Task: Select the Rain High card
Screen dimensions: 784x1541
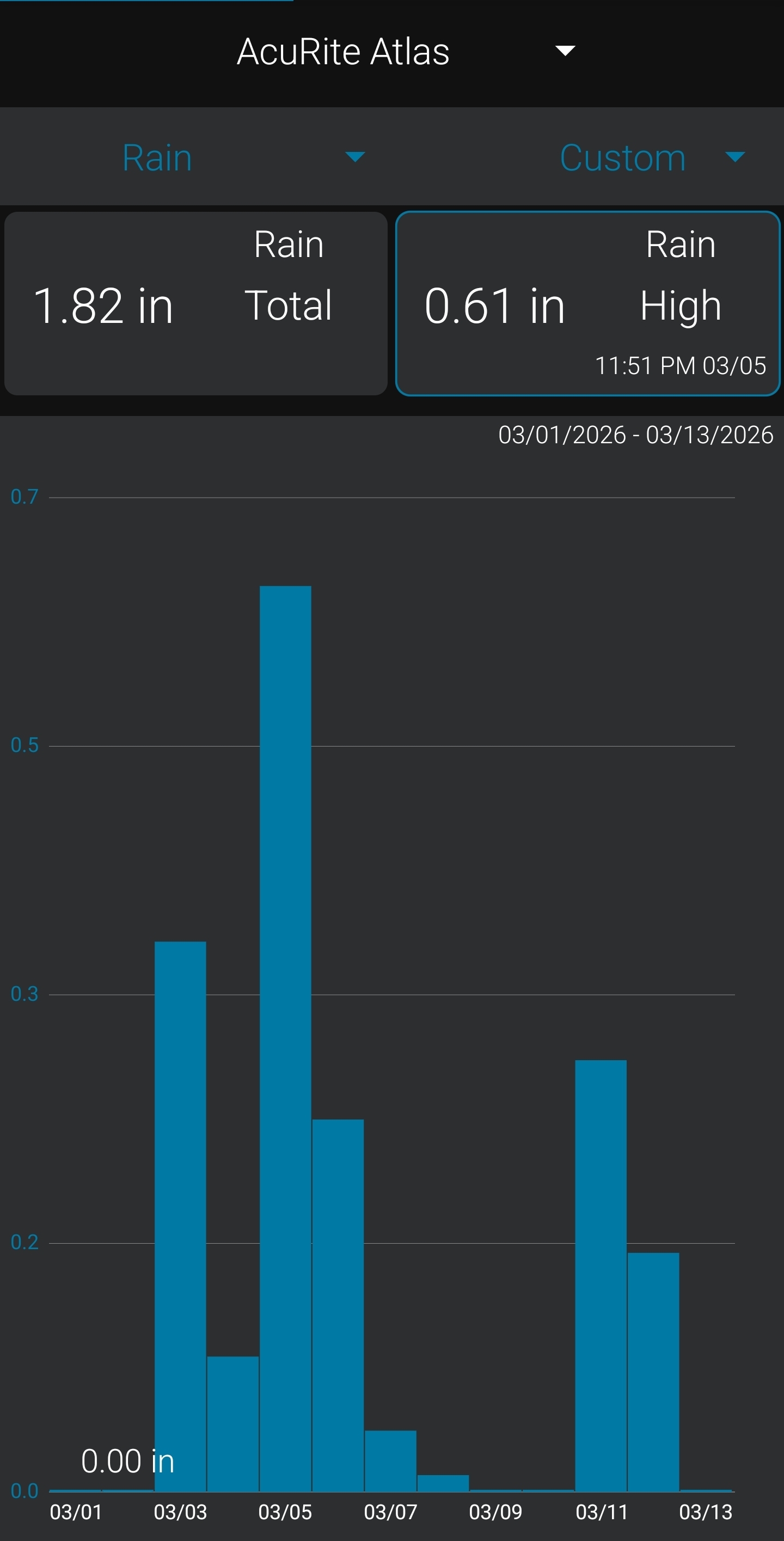Action: click(587, 303)
